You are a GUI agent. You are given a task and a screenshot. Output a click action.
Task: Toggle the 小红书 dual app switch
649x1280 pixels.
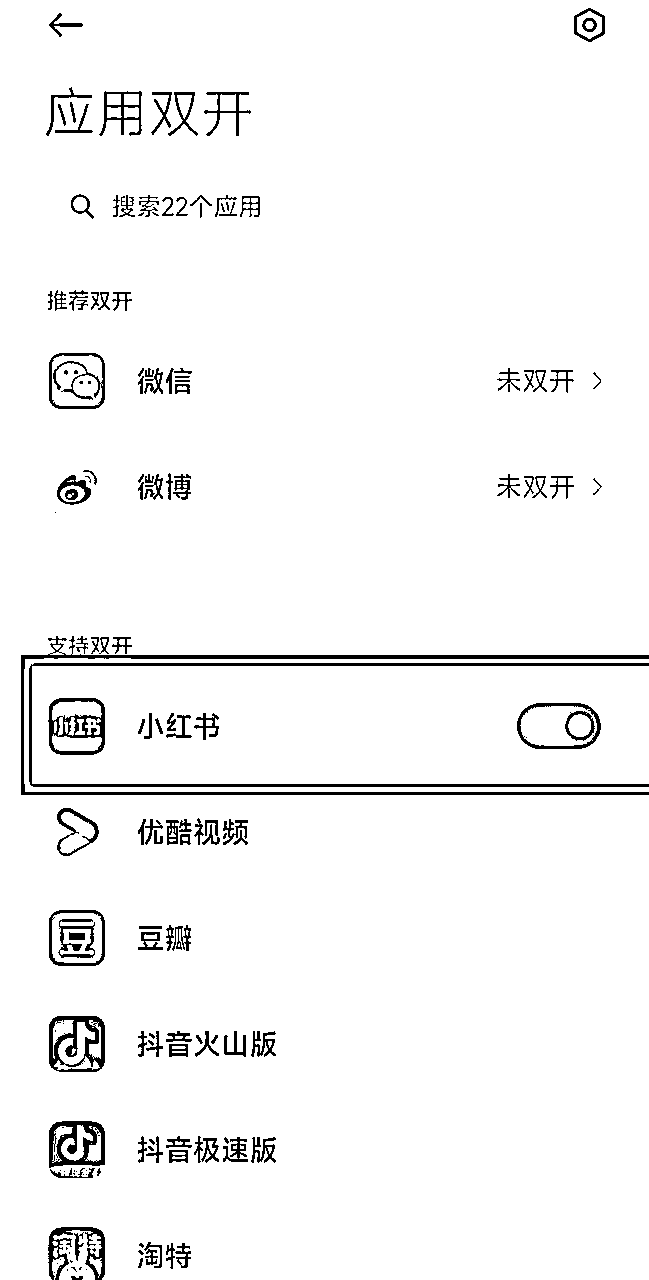[x=558, y=726]
